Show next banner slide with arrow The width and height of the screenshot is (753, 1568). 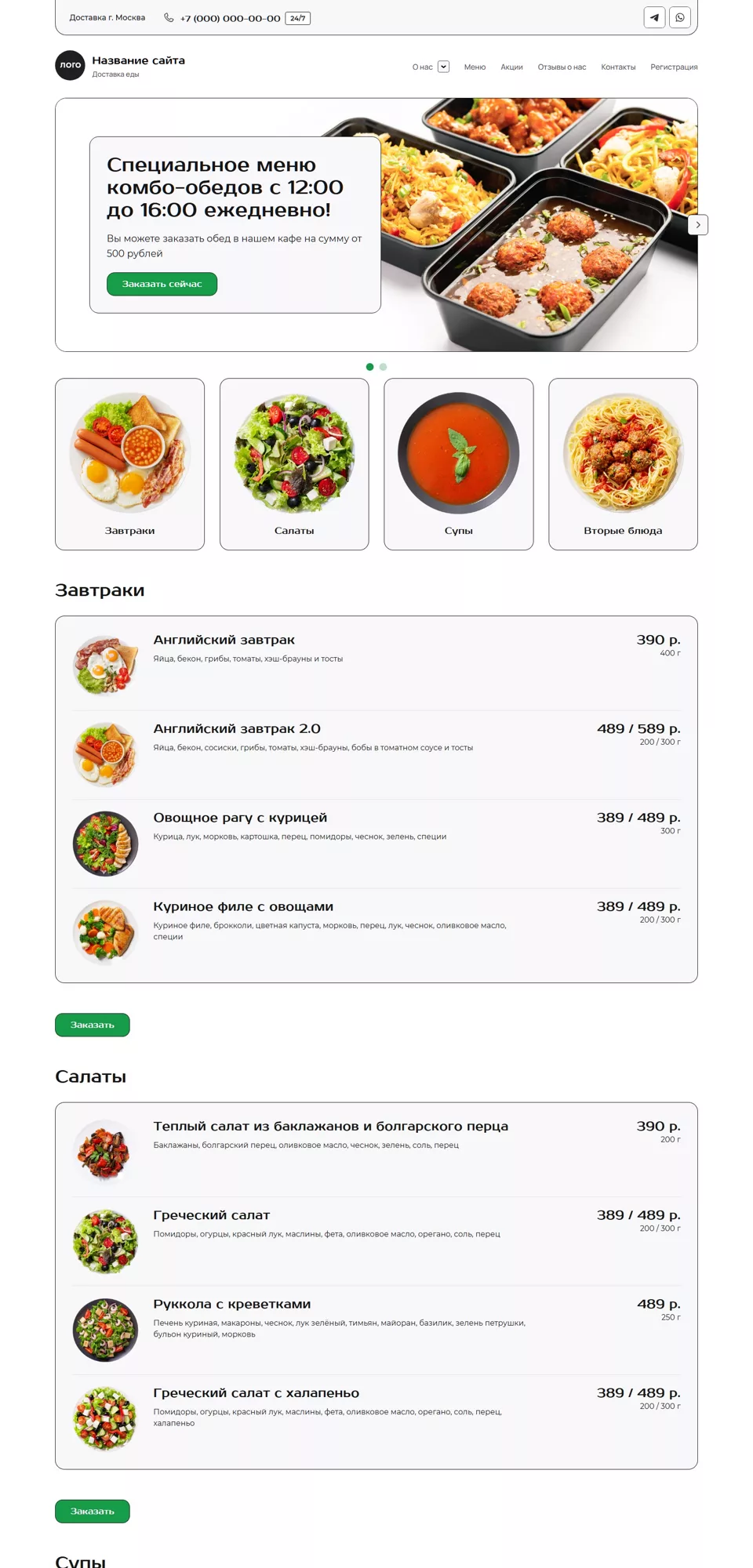(698, 225)
